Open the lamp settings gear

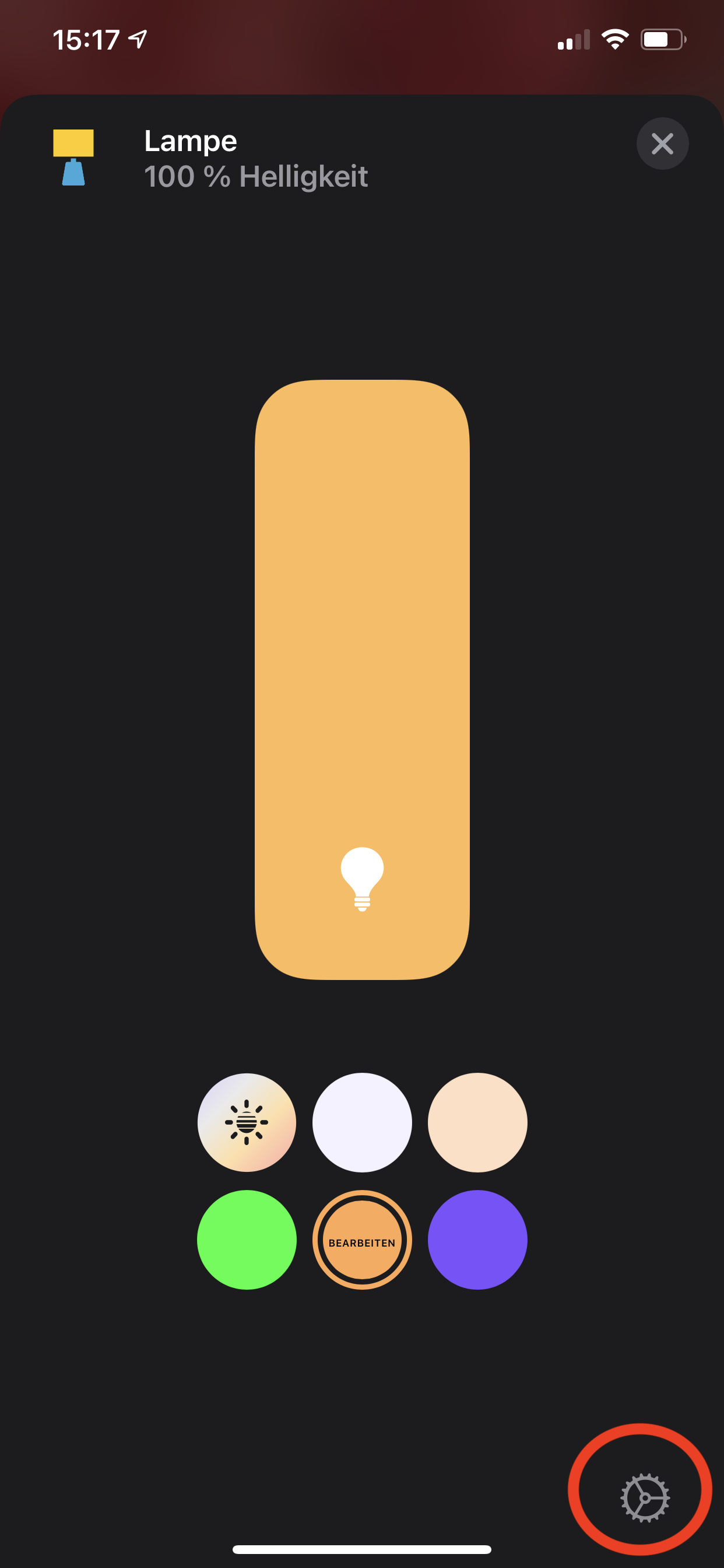pos(644,1498)
